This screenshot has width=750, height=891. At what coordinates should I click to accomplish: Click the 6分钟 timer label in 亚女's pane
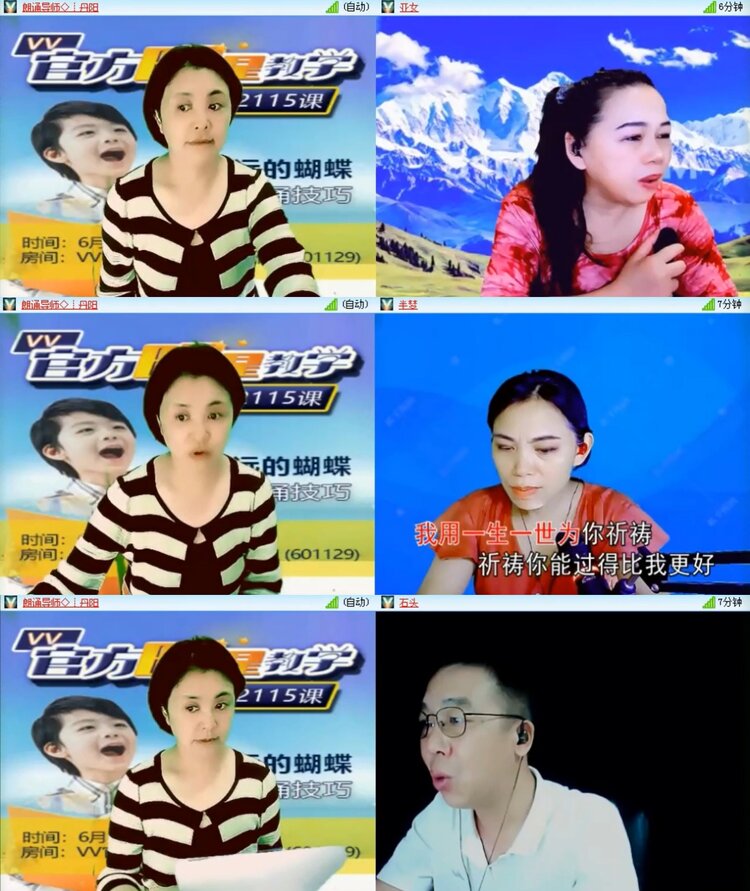[x=730, y=8]
